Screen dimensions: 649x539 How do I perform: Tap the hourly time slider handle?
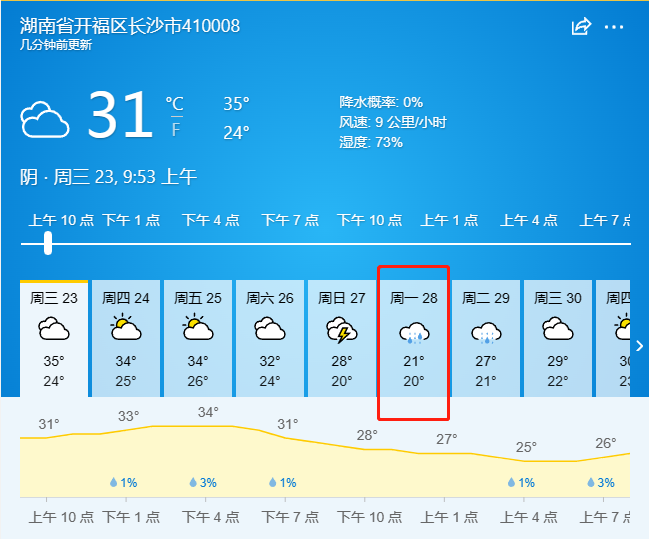(x=47, y=243)
